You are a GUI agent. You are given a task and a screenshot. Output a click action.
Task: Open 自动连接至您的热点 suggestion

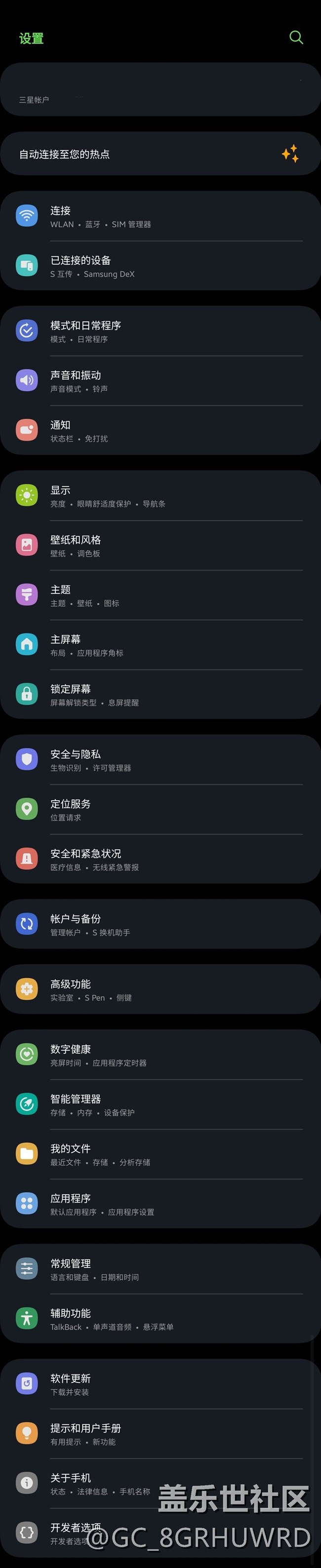[x=160, y=154]
